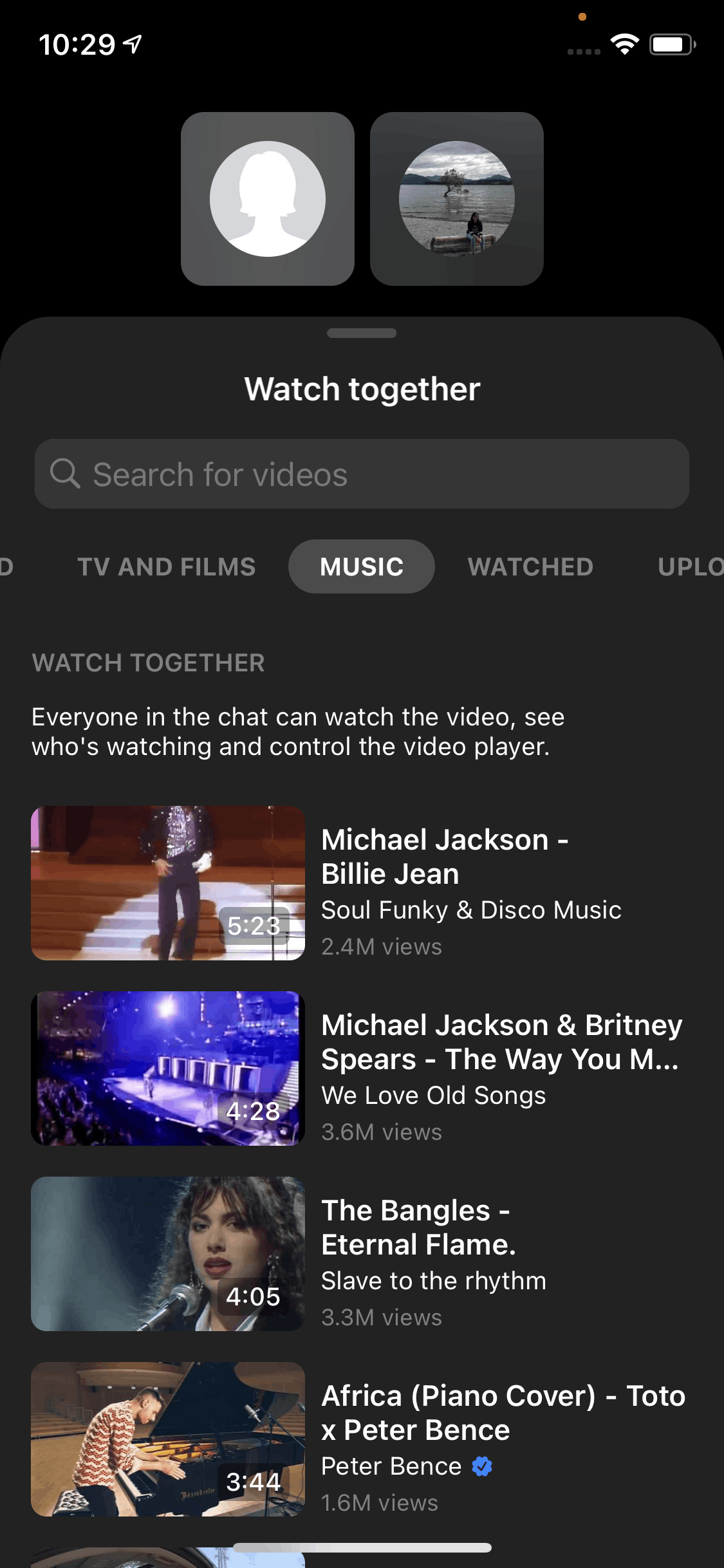The height and width of the screenshot is (1568, 724).
Task: Open Africa (Piano Cover) by Peter Bence
Action: [362, 1439]
